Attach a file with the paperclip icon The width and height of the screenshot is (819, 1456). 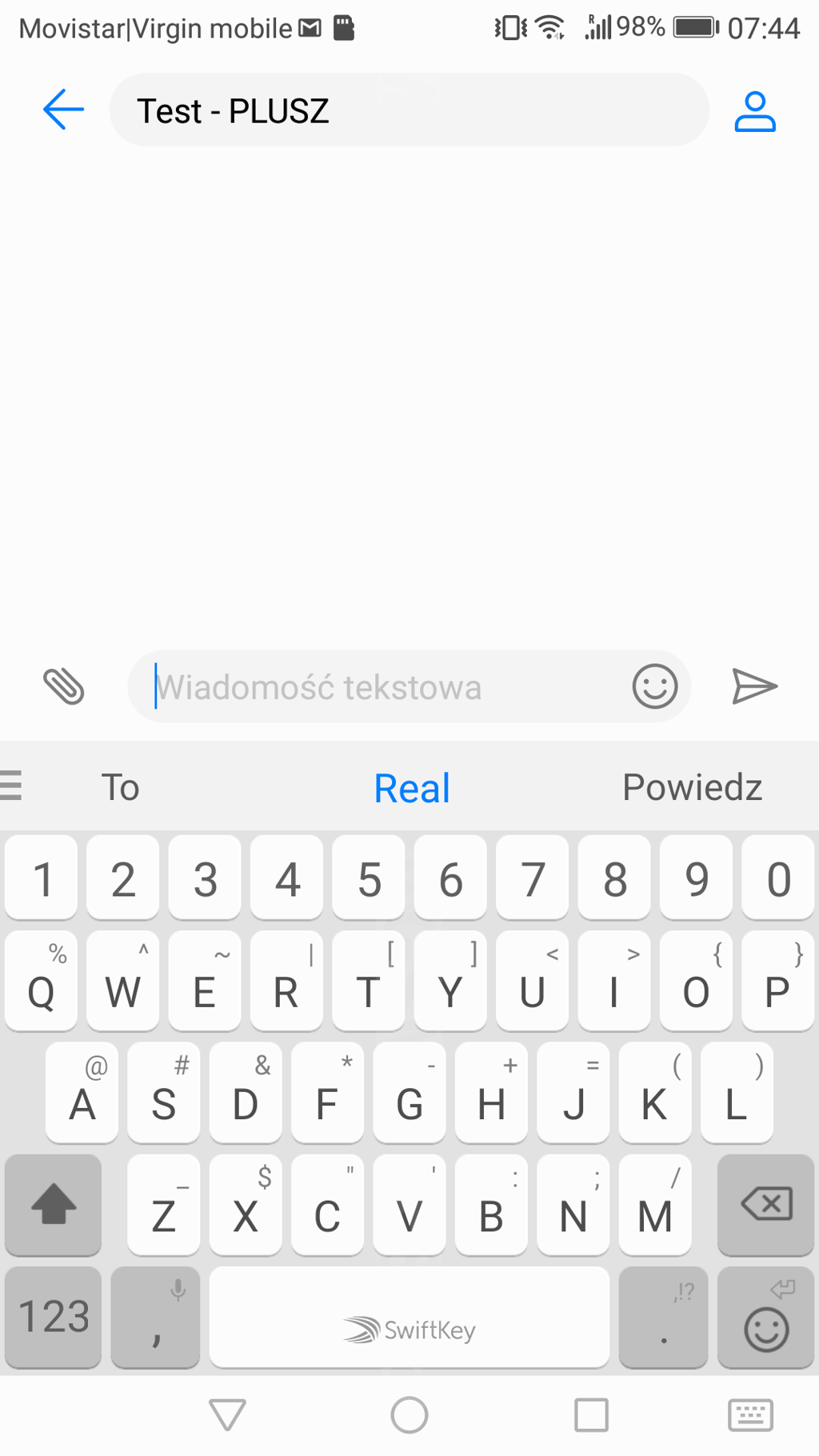63,686
